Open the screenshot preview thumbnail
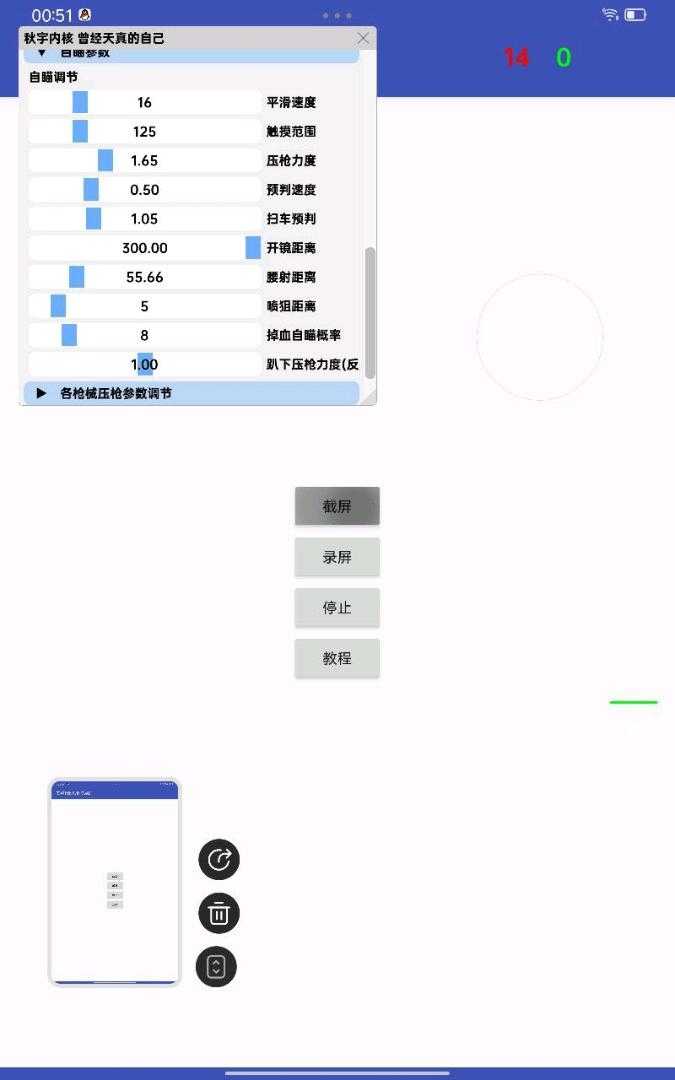Image resolution: width=675 pixels, height=1080 pixels. [114, 882]
